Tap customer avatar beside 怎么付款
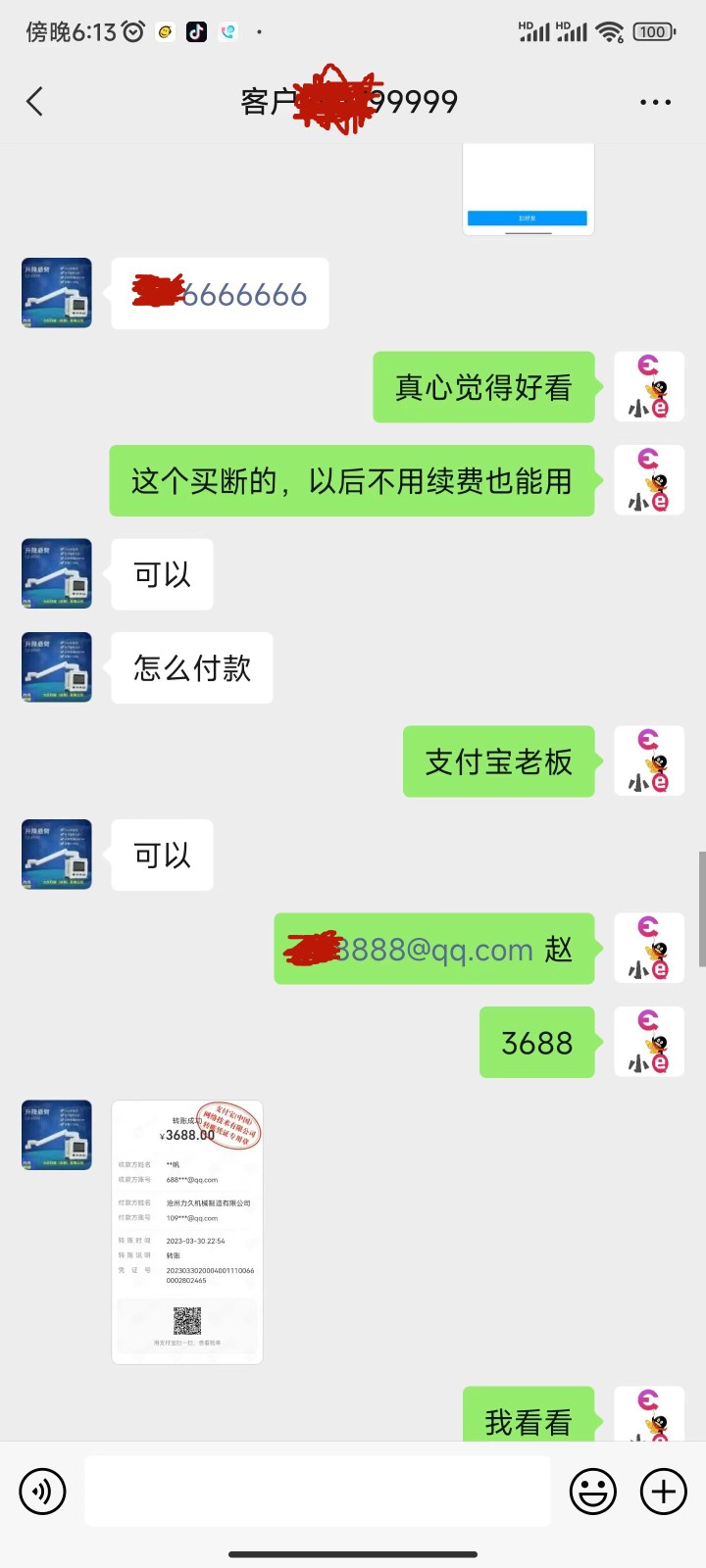 pyautogui.click(x=57, y=667)
